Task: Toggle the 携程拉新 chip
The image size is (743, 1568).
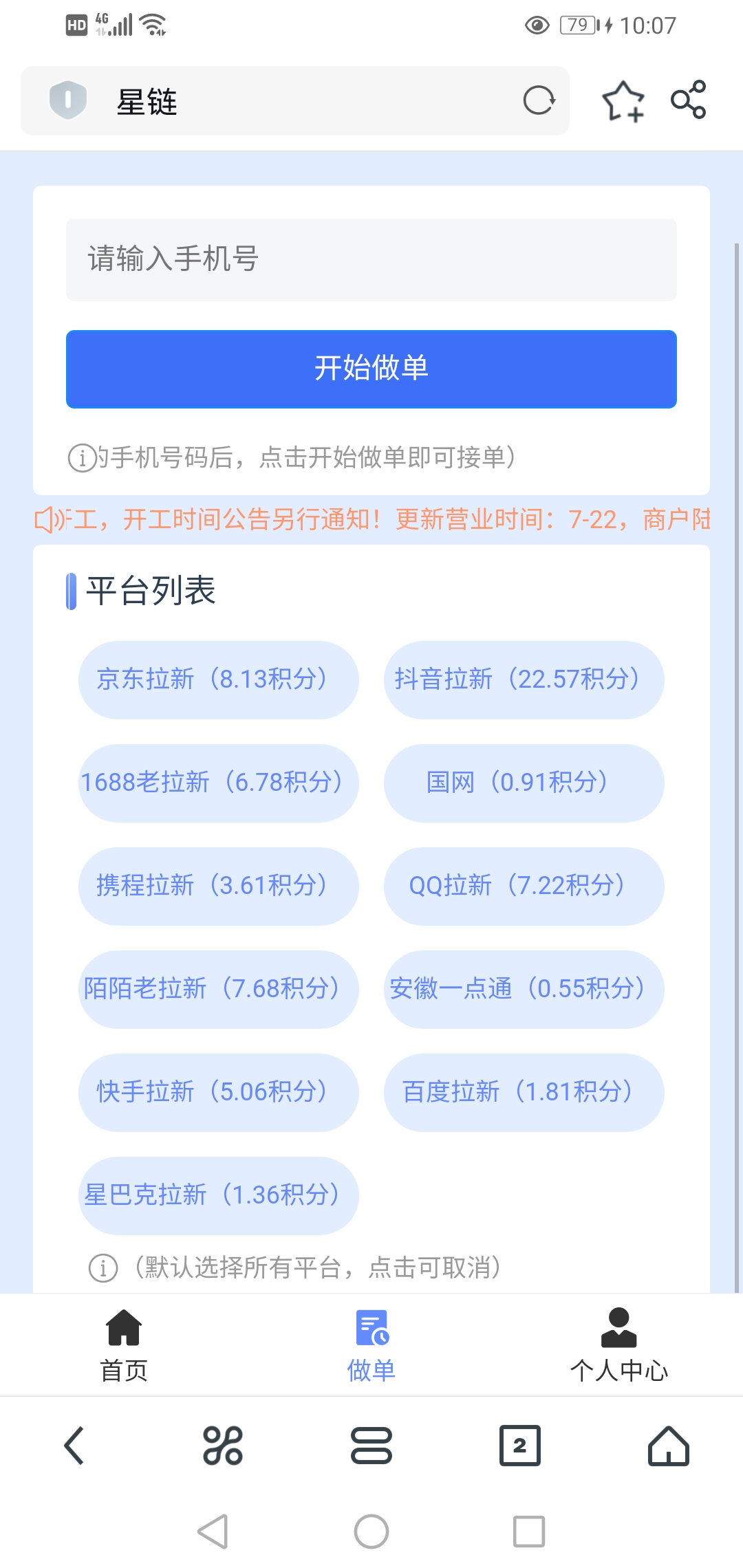Action: point(219,886)
